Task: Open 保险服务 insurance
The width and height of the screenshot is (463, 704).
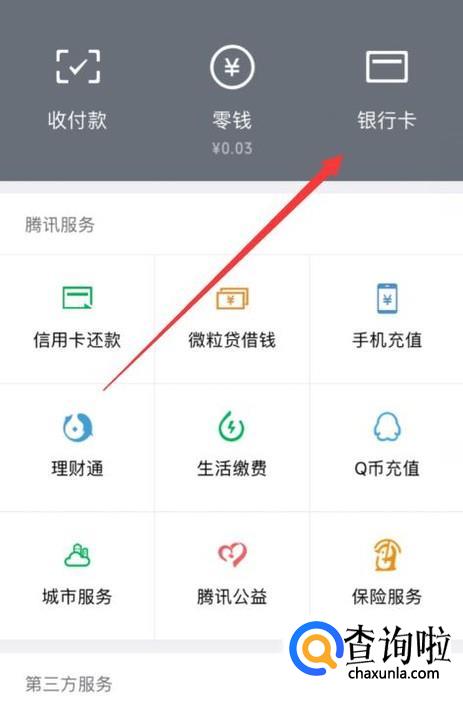Action: pos(387,576)
